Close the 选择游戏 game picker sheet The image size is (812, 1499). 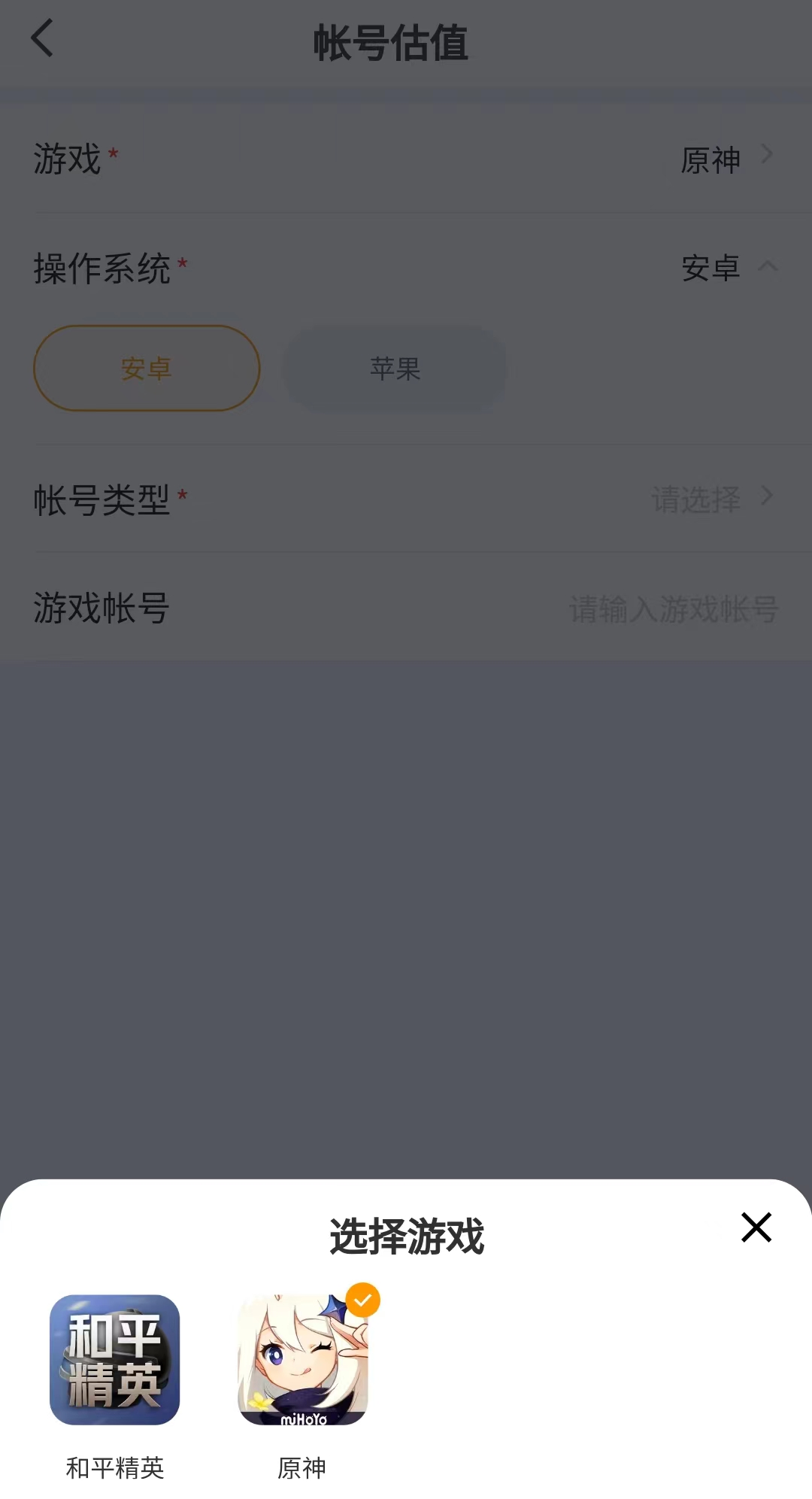(x=756, y=1227)
